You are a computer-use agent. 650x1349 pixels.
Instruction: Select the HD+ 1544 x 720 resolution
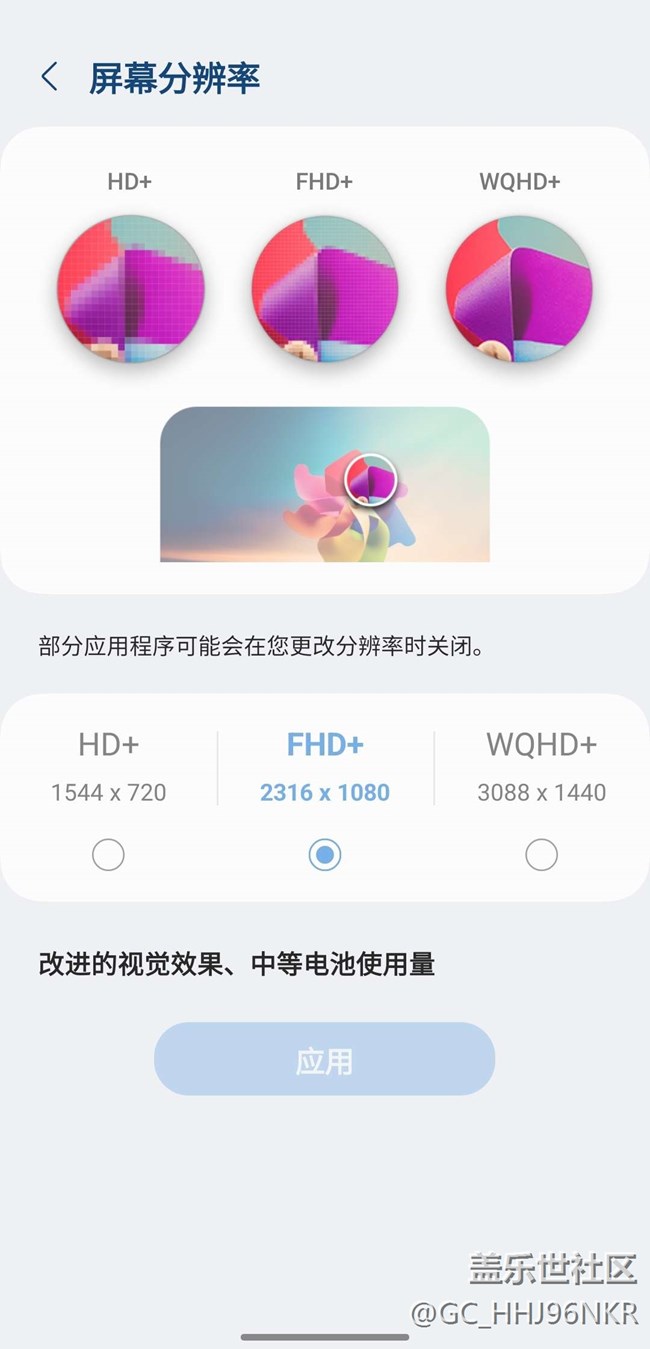coord(108,854)
